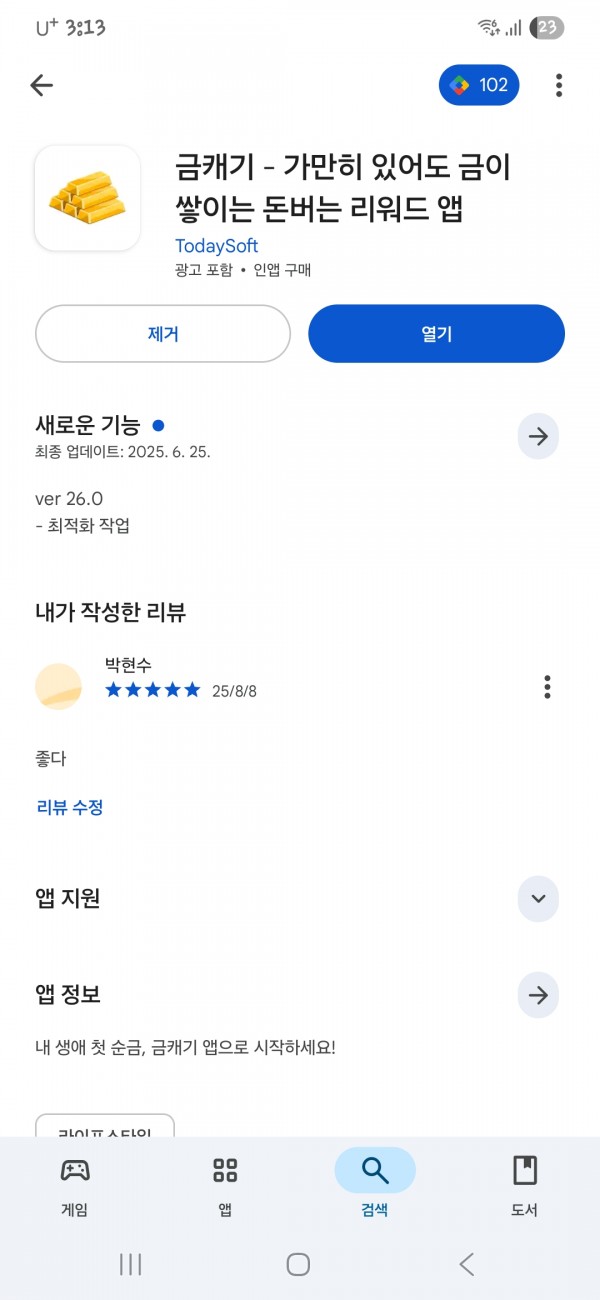Tap the system home button

click(x=298, y=1264)
